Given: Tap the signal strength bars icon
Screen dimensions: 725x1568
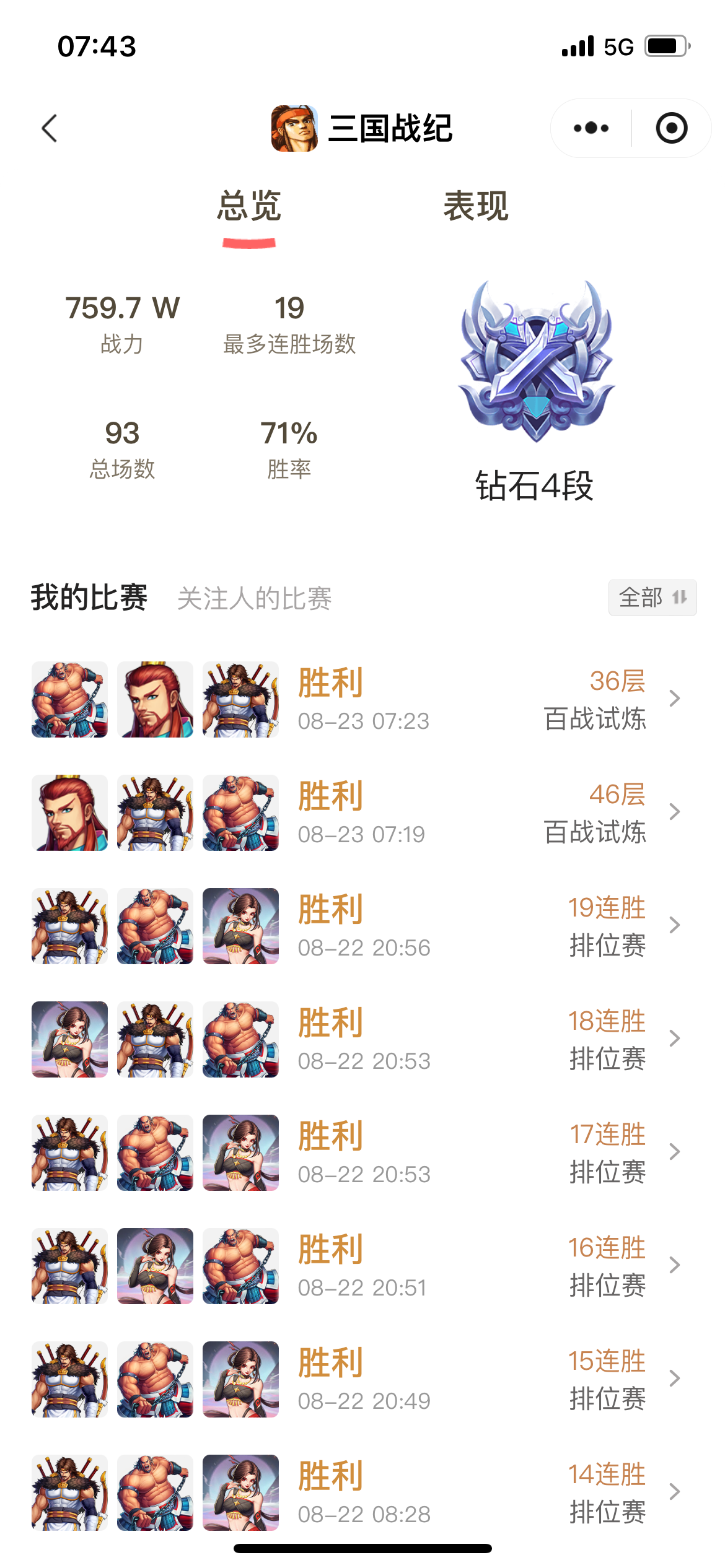Looking at the screenshot, I should point(576,46).
